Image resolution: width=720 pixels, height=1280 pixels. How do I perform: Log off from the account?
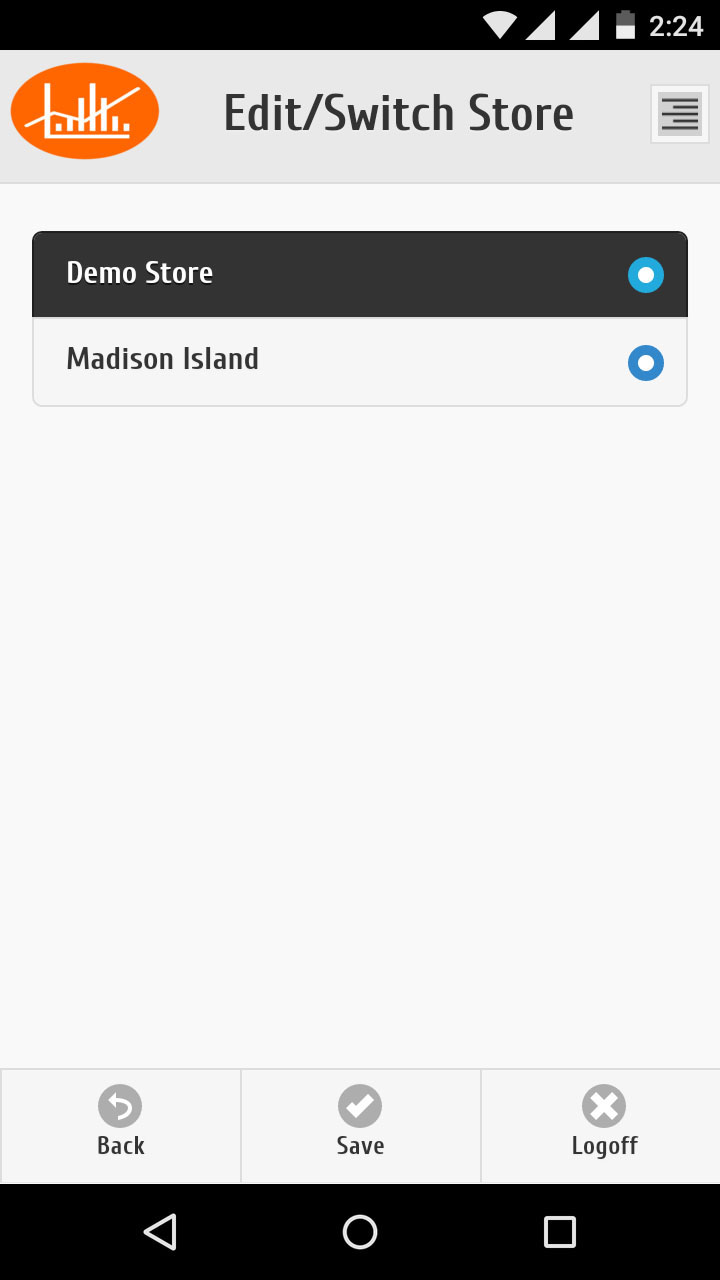[x=601, y=1126]
